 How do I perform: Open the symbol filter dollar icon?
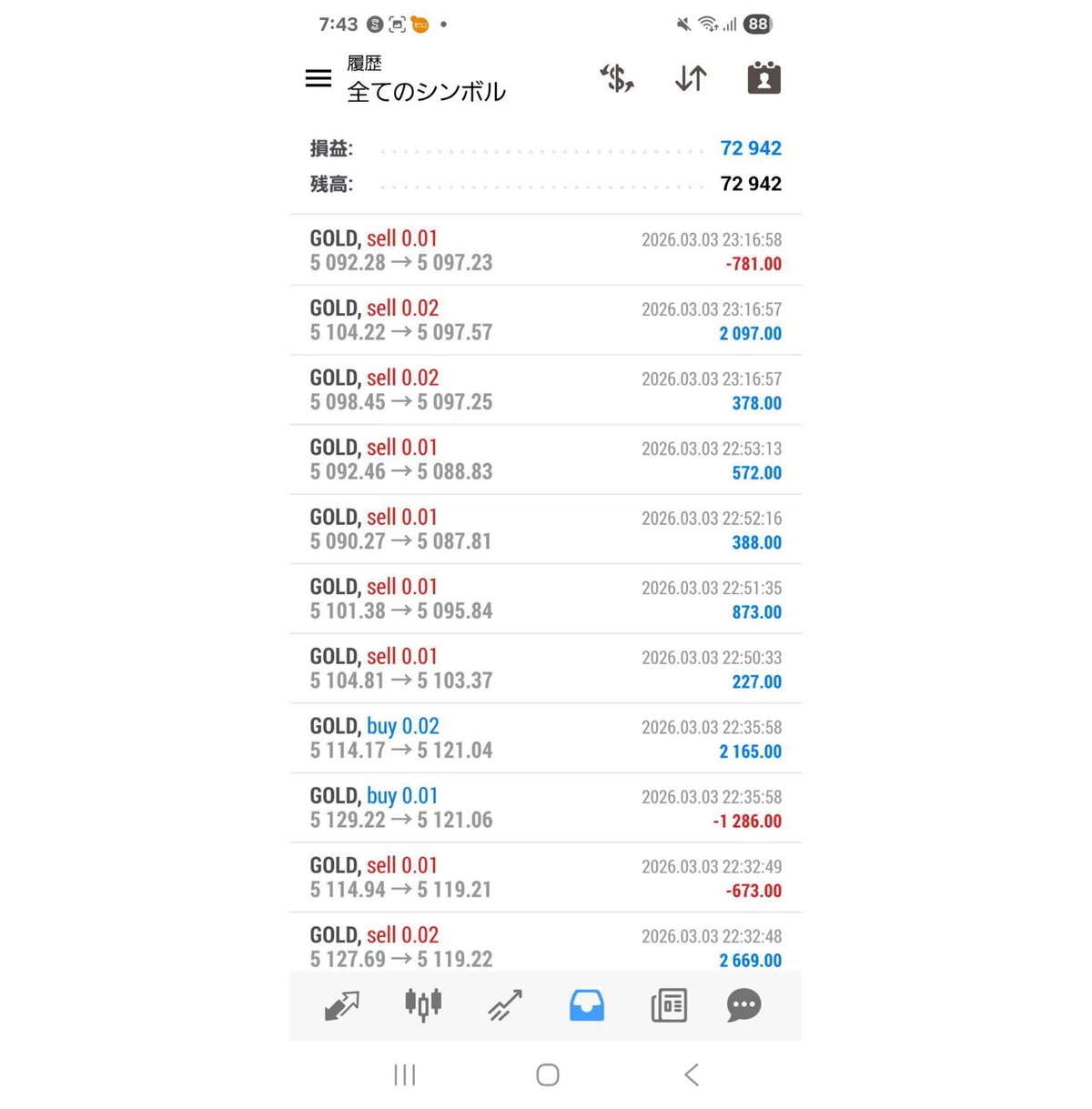pyautogui.click(x=617, y=78)
